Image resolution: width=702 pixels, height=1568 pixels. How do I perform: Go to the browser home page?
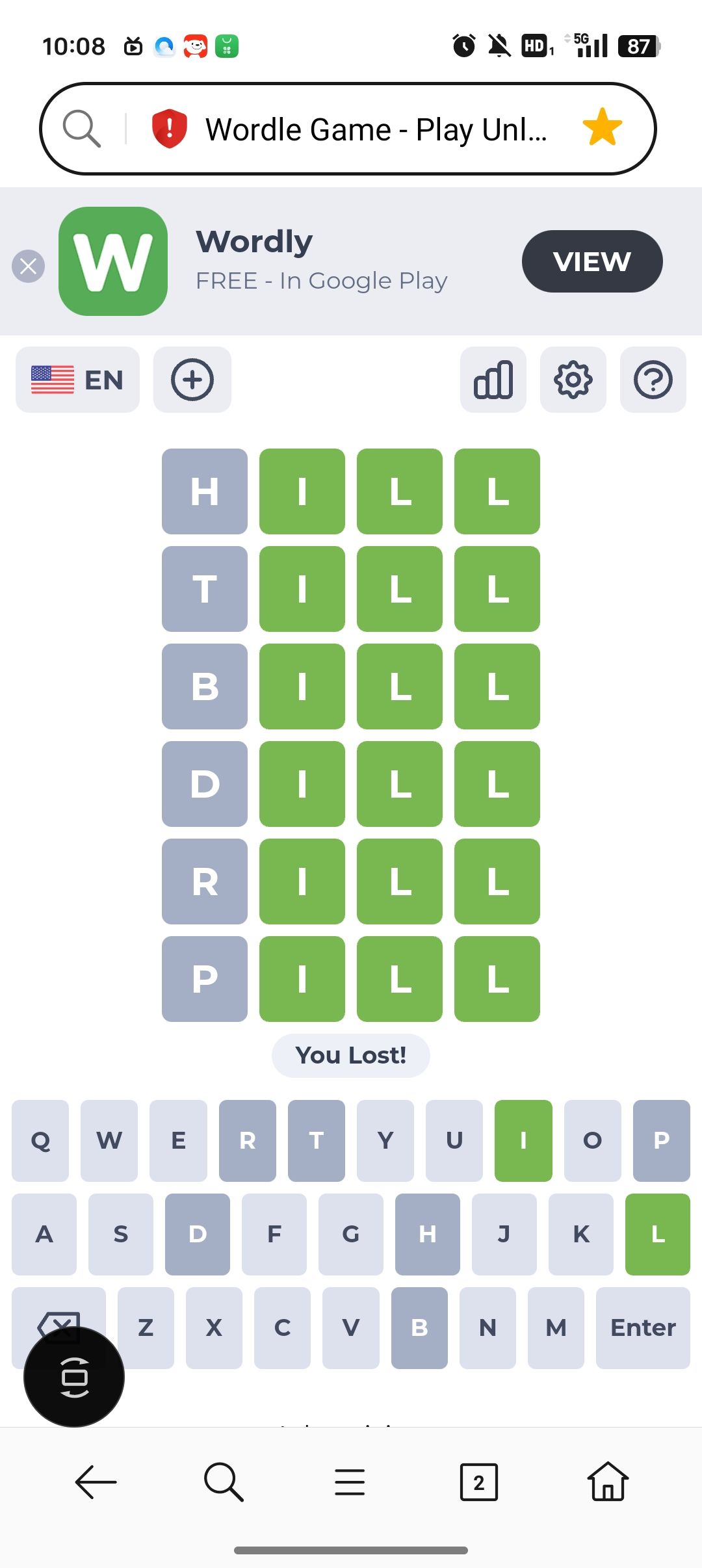coord(607,1482)
